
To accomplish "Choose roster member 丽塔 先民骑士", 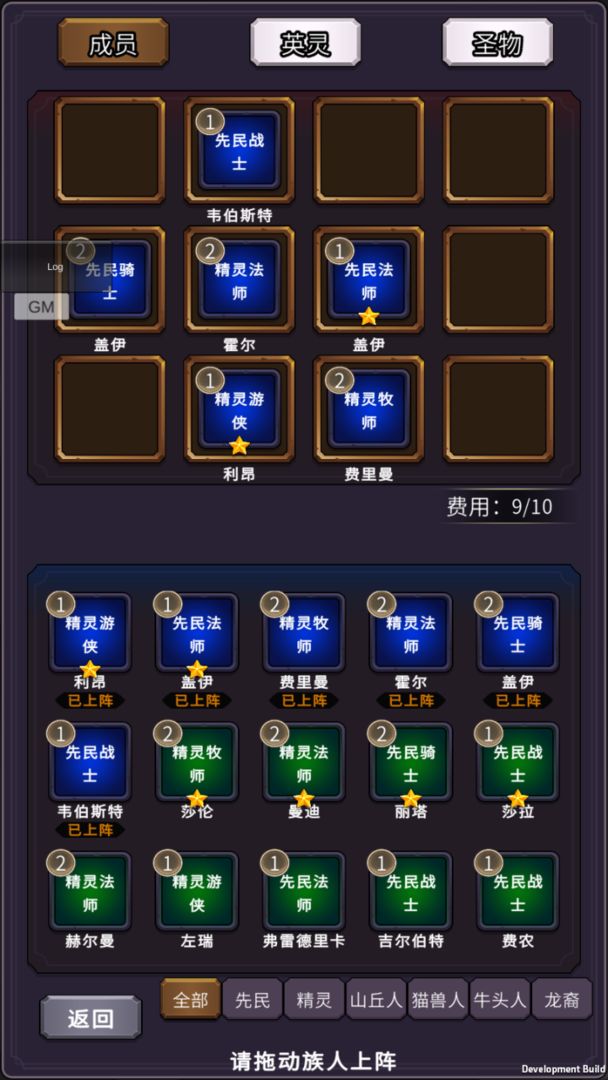I will 411,763.
